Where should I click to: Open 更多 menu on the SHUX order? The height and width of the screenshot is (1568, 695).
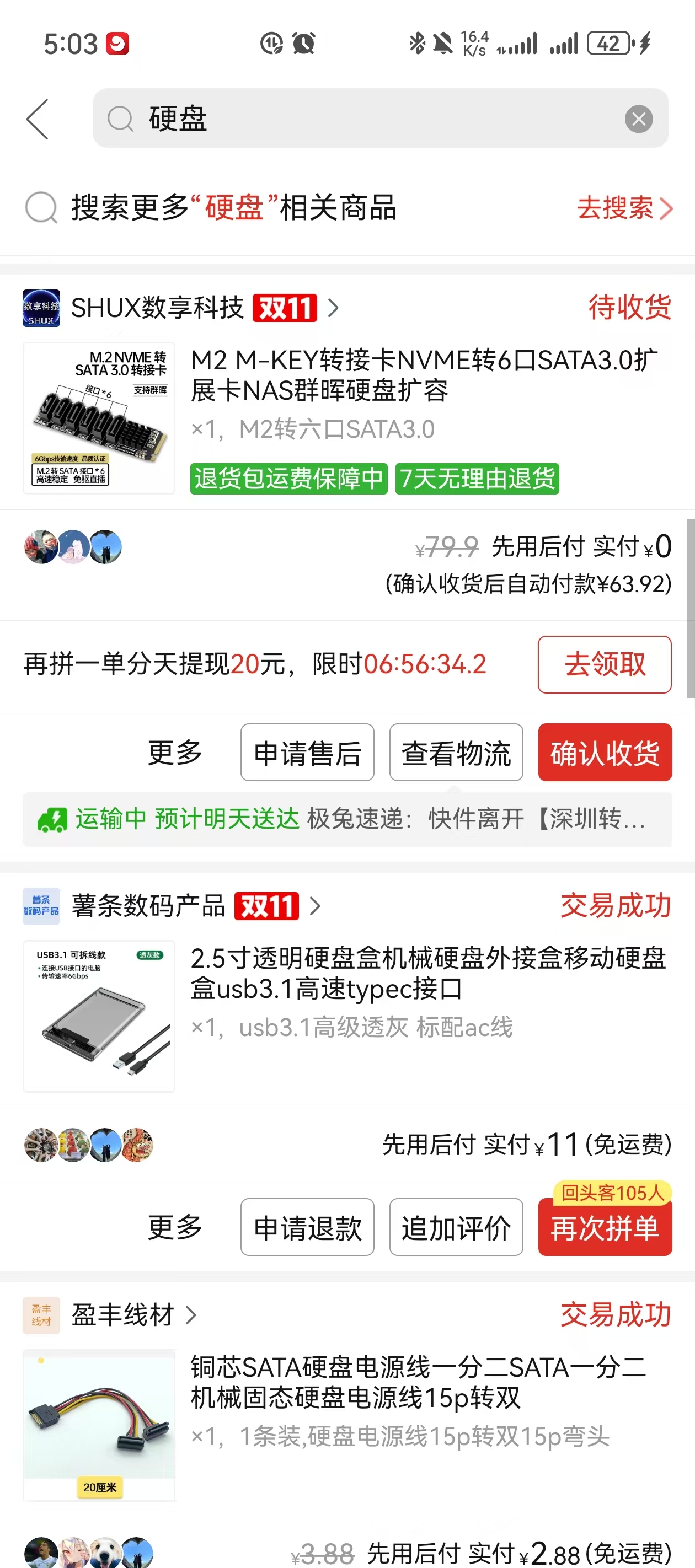click(x=174, y=753)
